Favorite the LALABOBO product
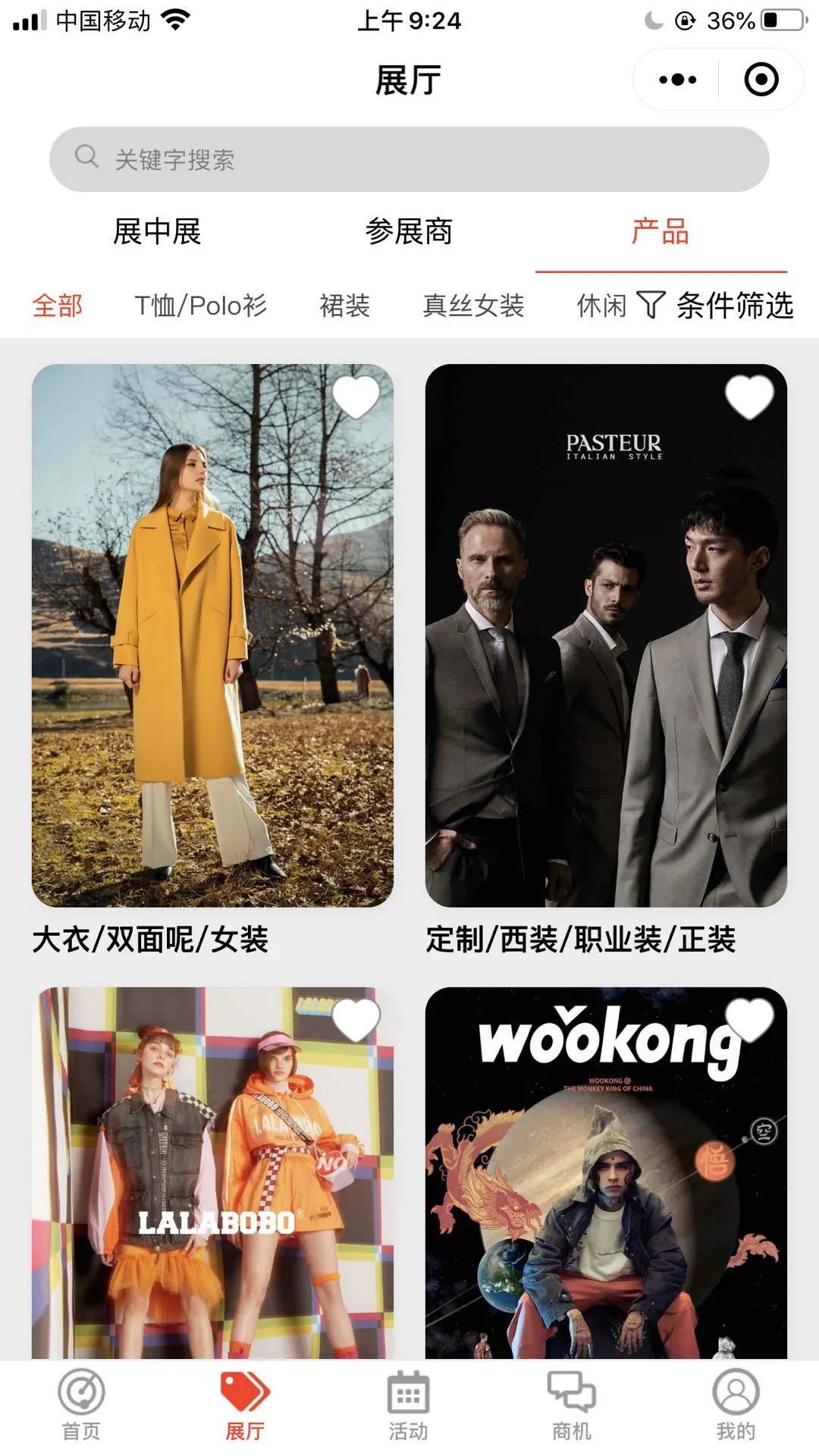 coord(356,1020)
